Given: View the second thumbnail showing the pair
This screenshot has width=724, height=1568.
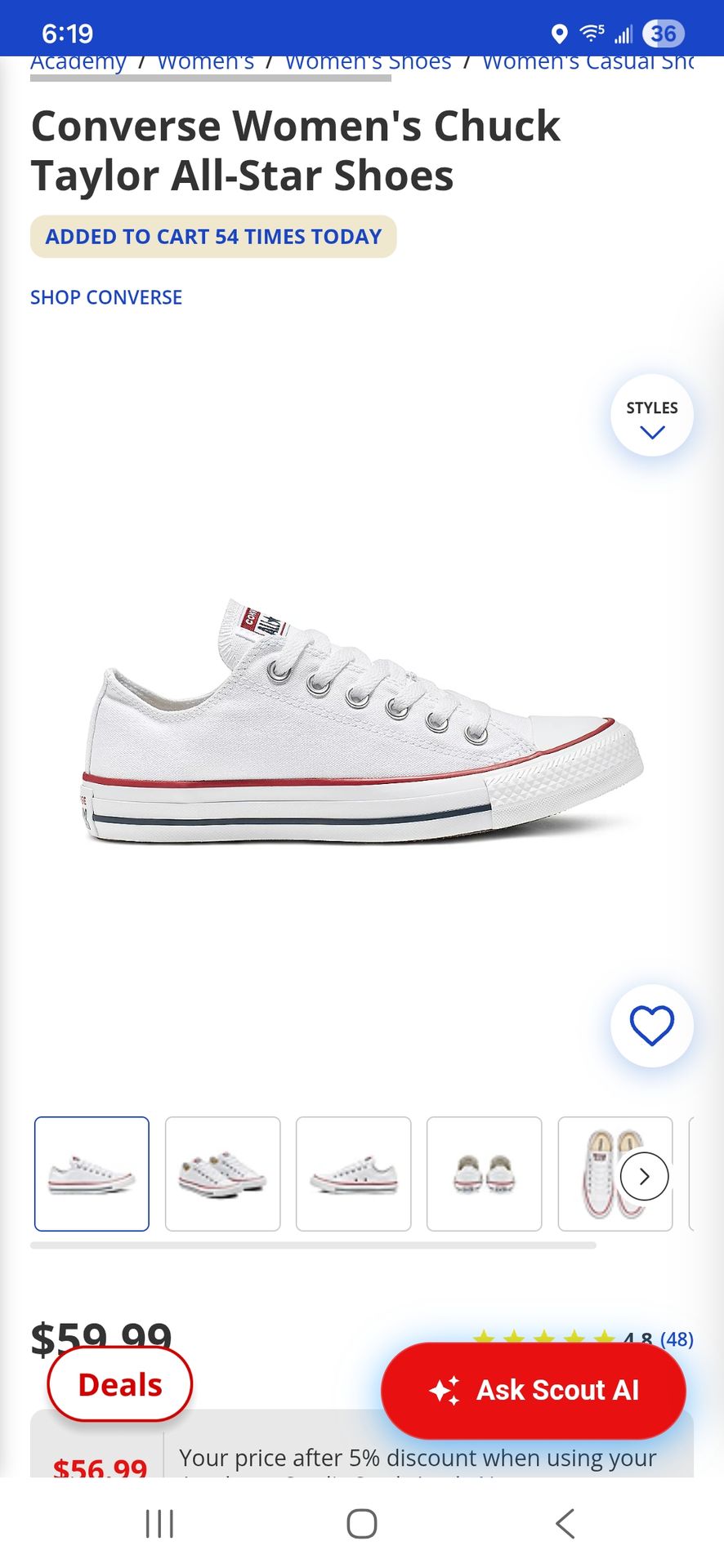Looking at the screenshot, I should [x=222, y=1174].
